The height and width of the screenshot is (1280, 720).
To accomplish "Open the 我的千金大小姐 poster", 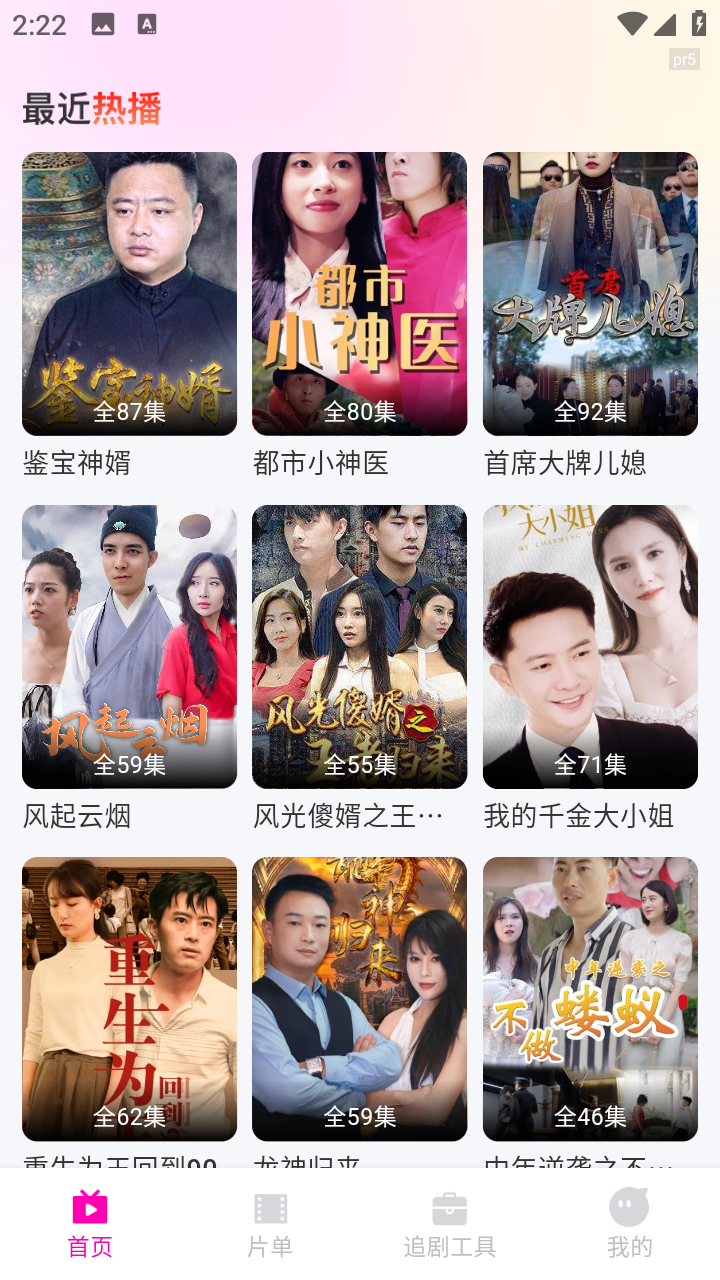I will point(589,646).
